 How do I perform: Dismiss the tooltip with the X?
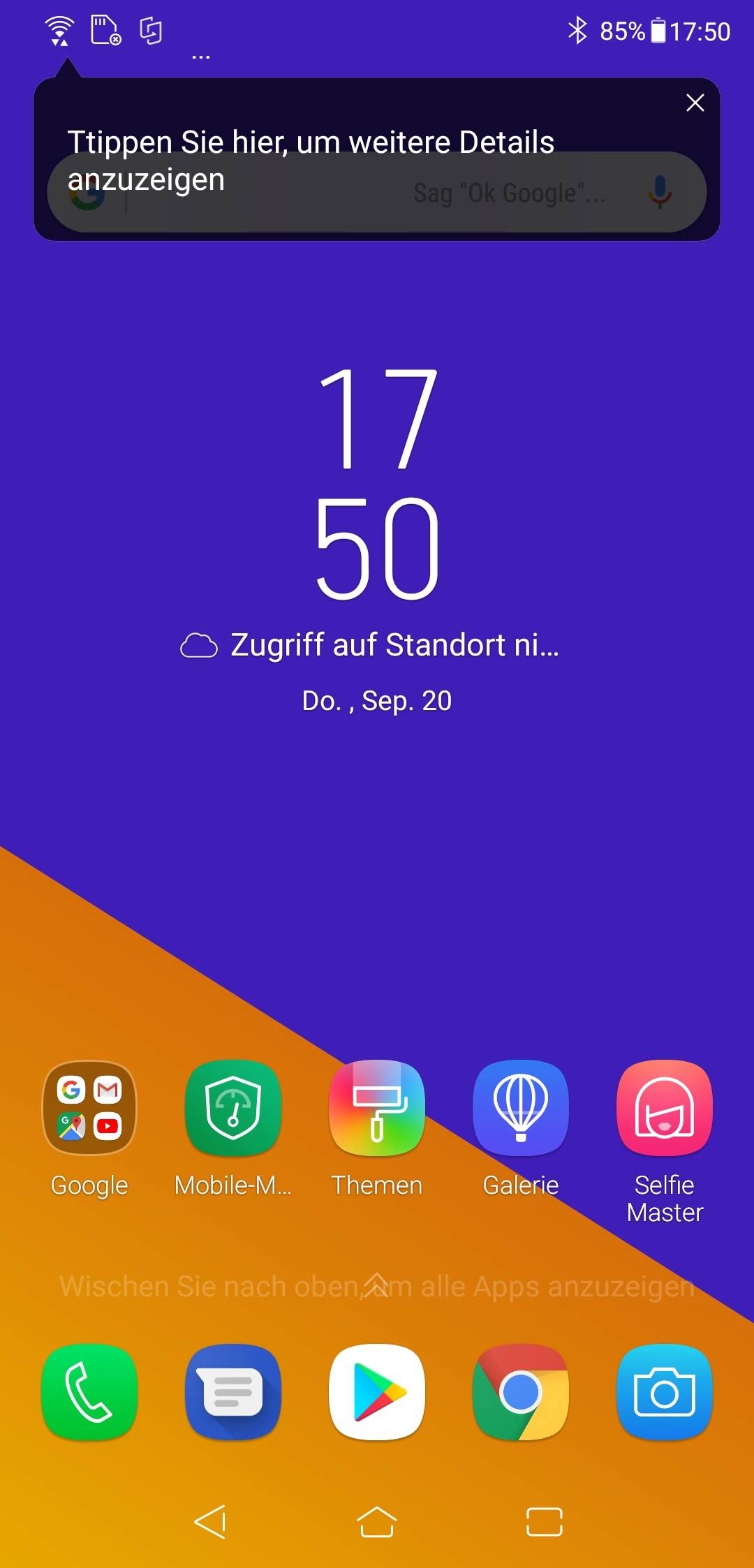(x=695, y=103)
